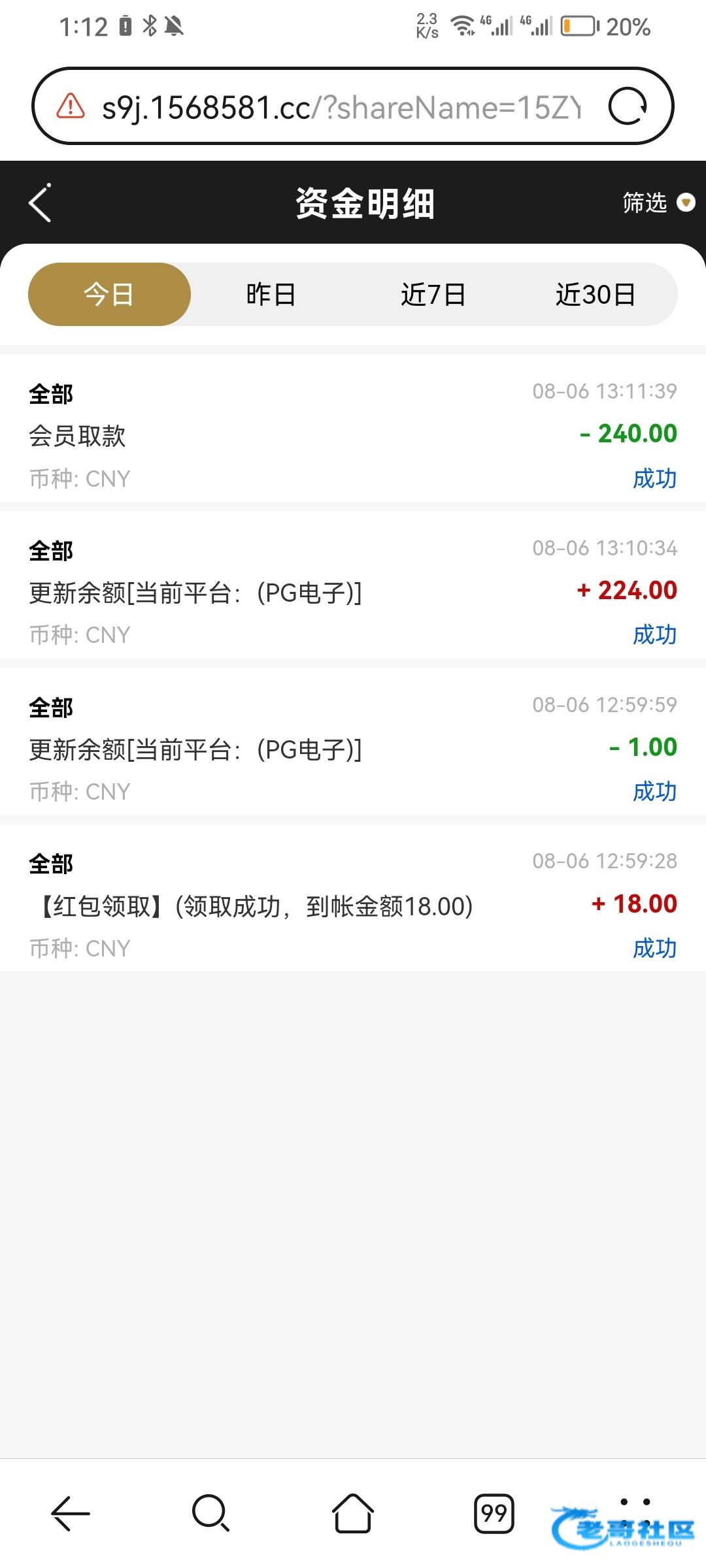
Task: Tap the browser address bar
Action: click(x=340, y=107)
